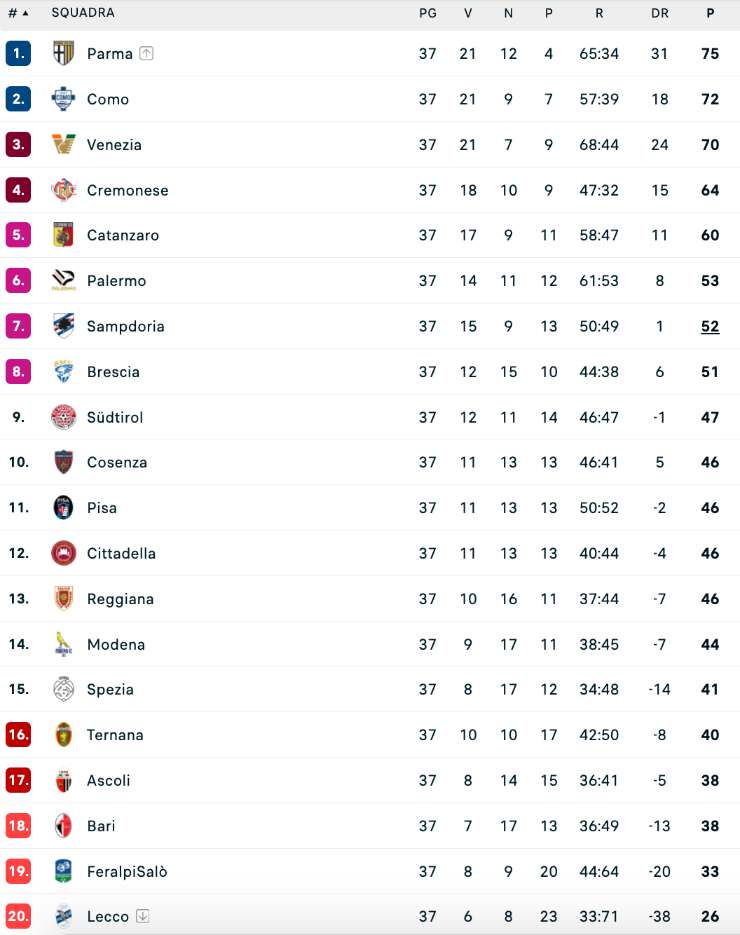The height and width of the screenshot is (935, 740).
Task: Select Südtirol in the standings
Action: pos(115,417)
